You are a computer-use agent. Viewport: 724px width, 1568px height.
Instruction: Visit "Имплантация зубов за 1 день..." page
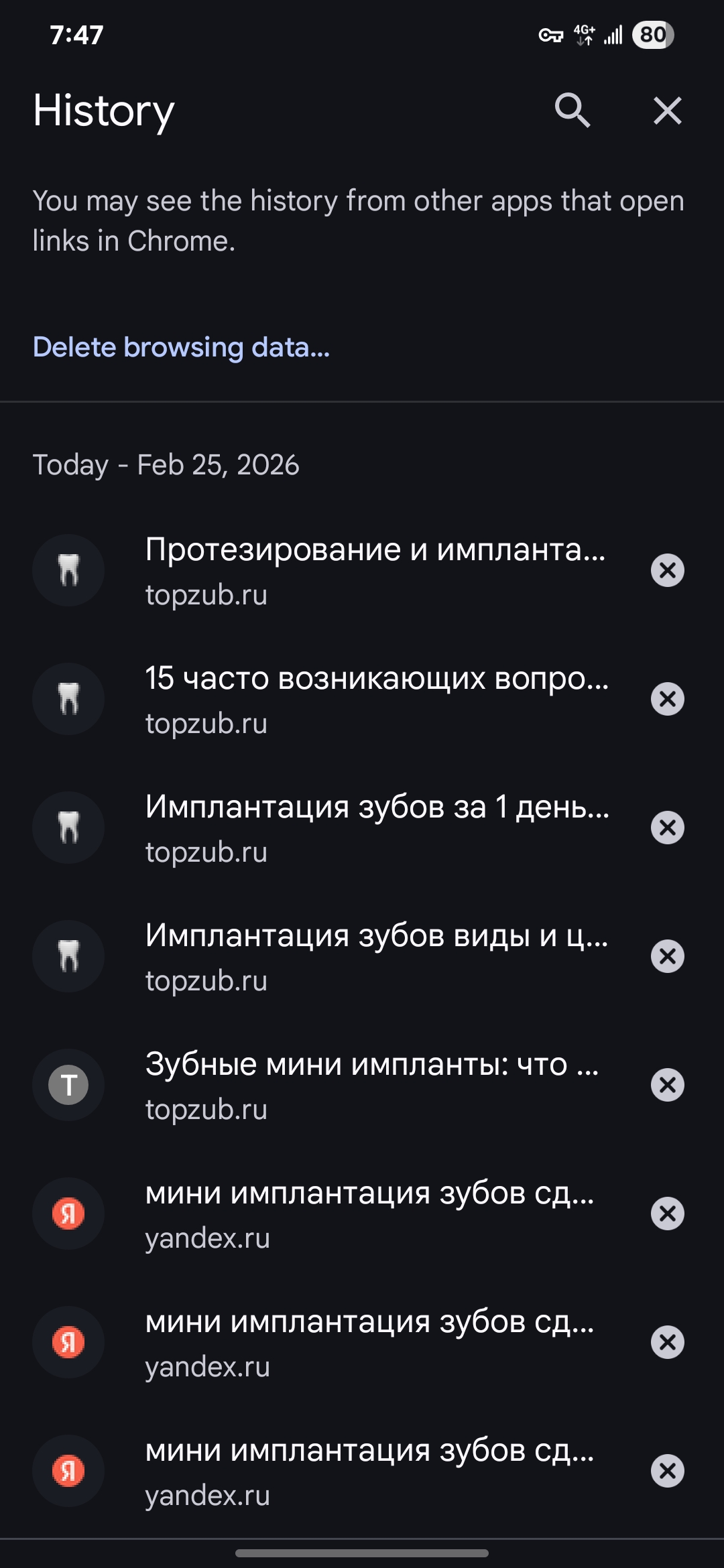pyautogui.click(x=375, y=828)
